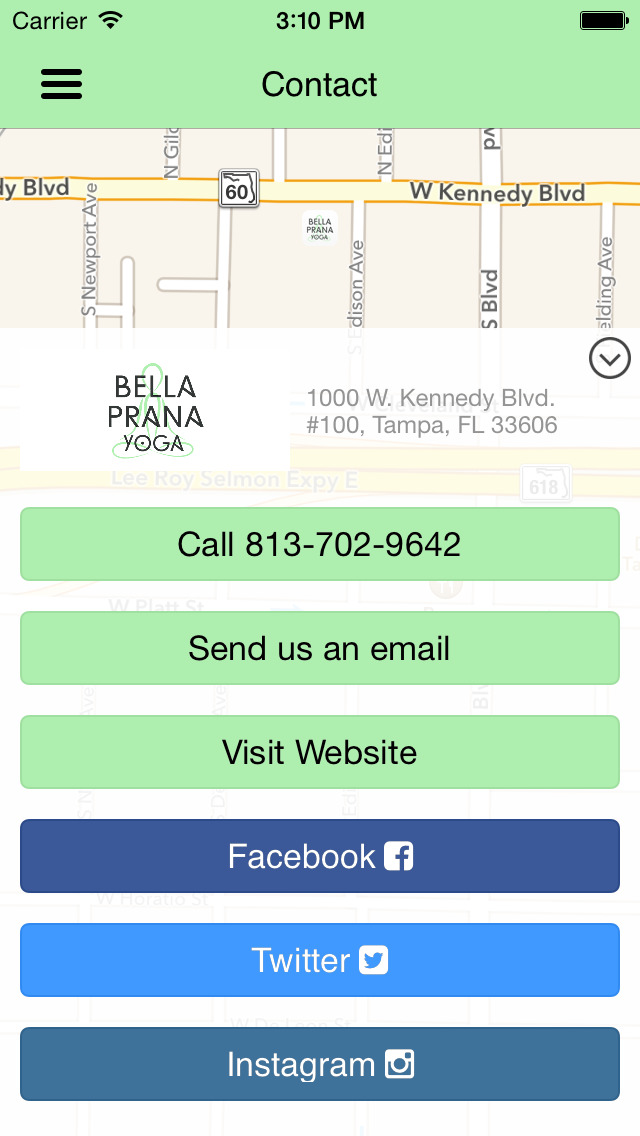Open Visit Website
Screen dimensions: 640x1136
[x=320, y=752]
